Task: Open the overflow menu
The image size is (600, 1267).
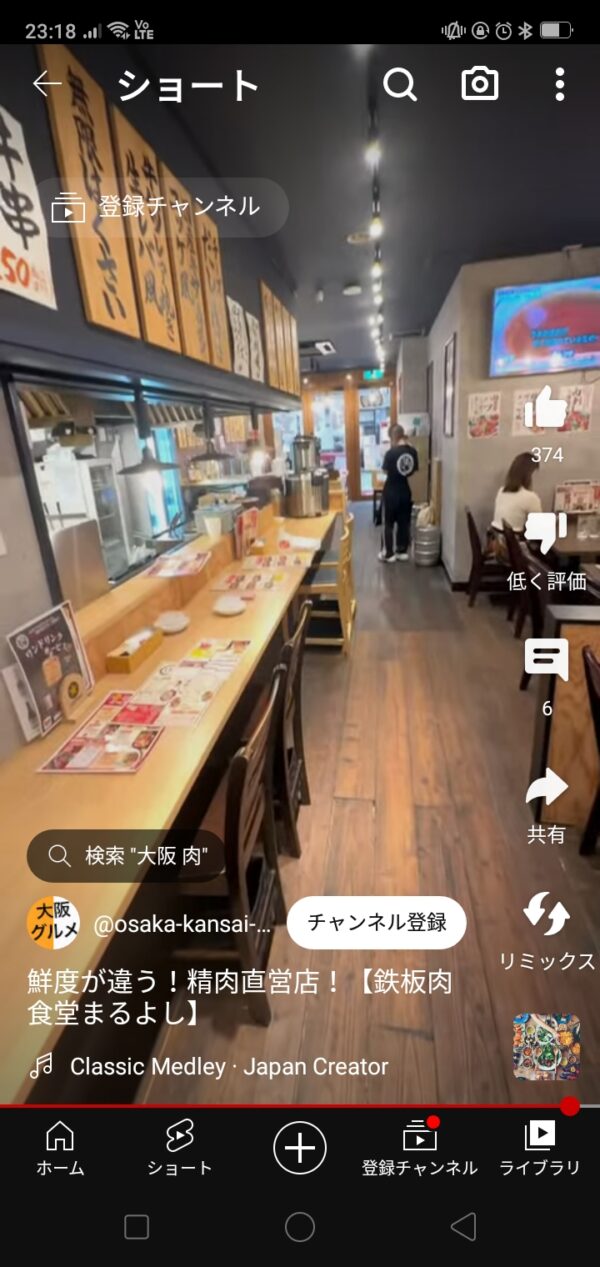Action: [559, 85]
